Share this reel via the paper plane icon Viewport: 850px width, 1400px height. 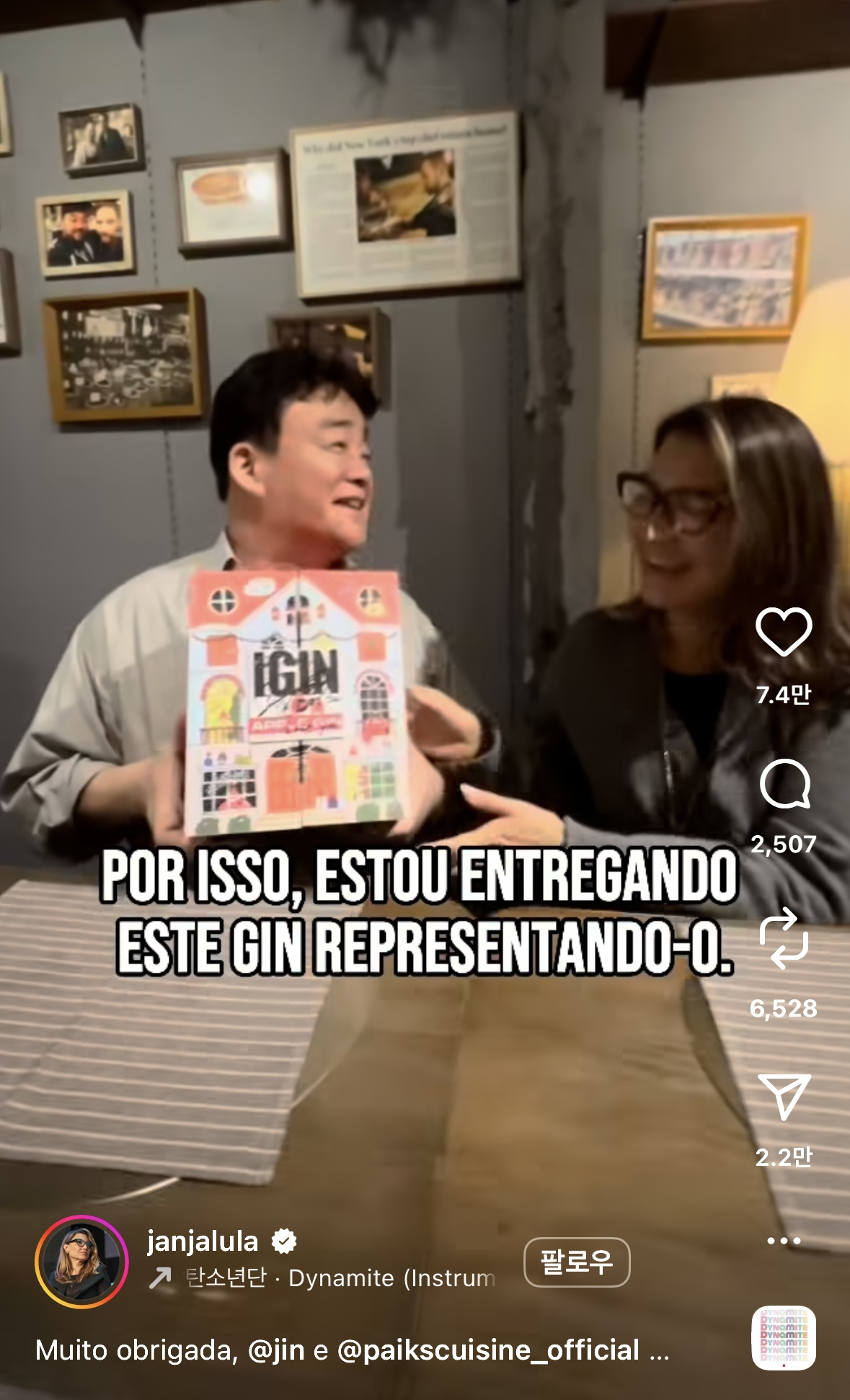click(x=784, y=1096)
